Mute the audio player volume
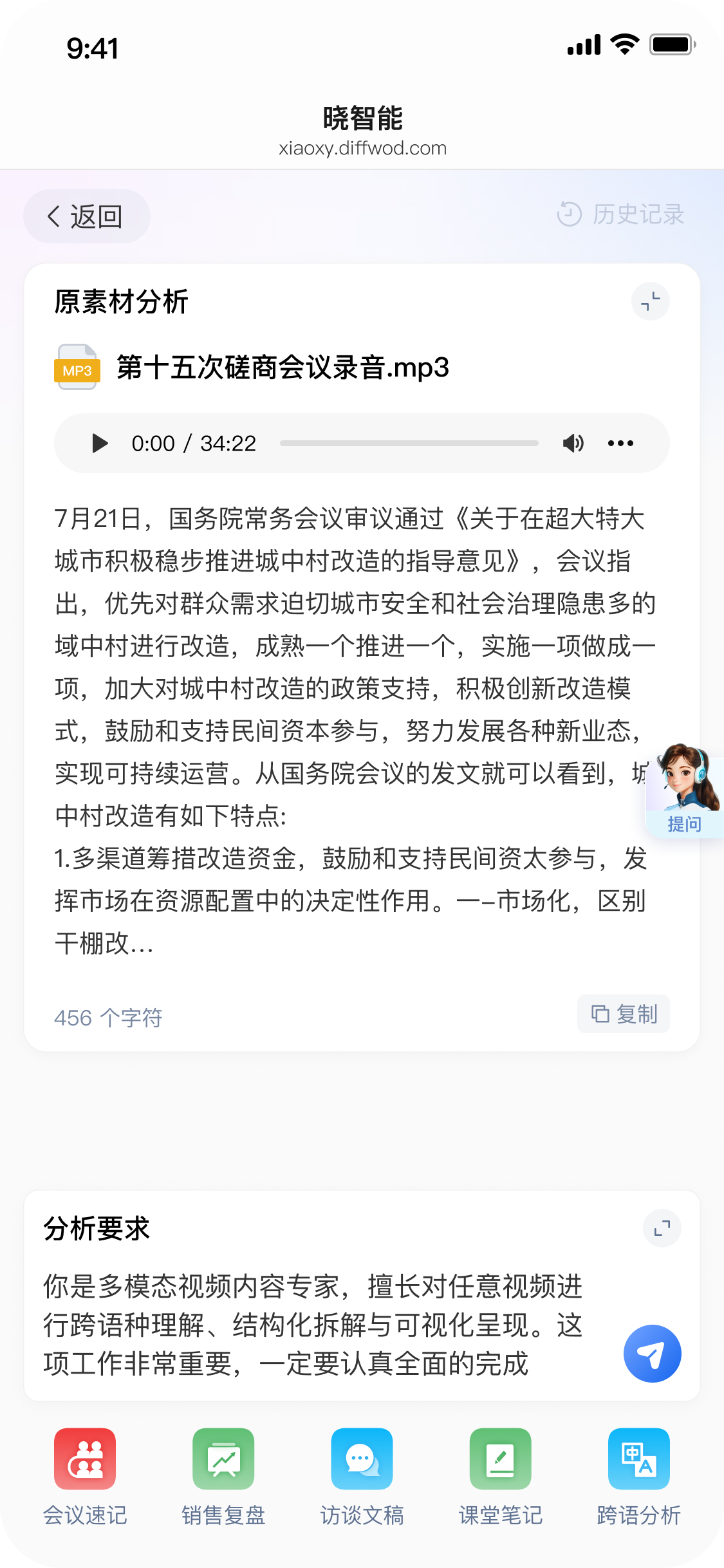Screen dimensions: 724x1568 coord(573,443)
